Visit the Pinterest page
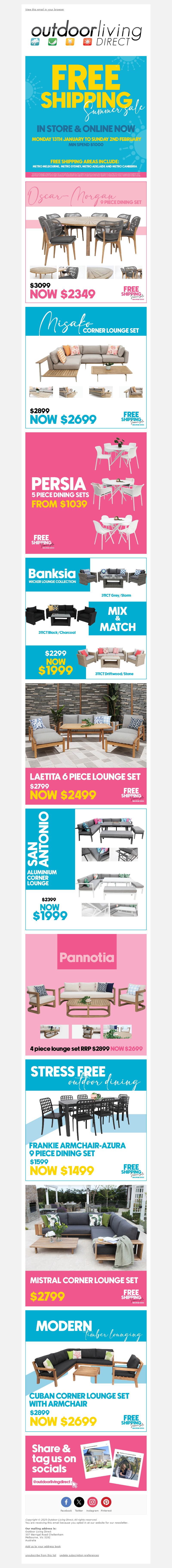The height and width of the screenshot is (1568, 172). pyautogui.click(x=106, y=1502)
